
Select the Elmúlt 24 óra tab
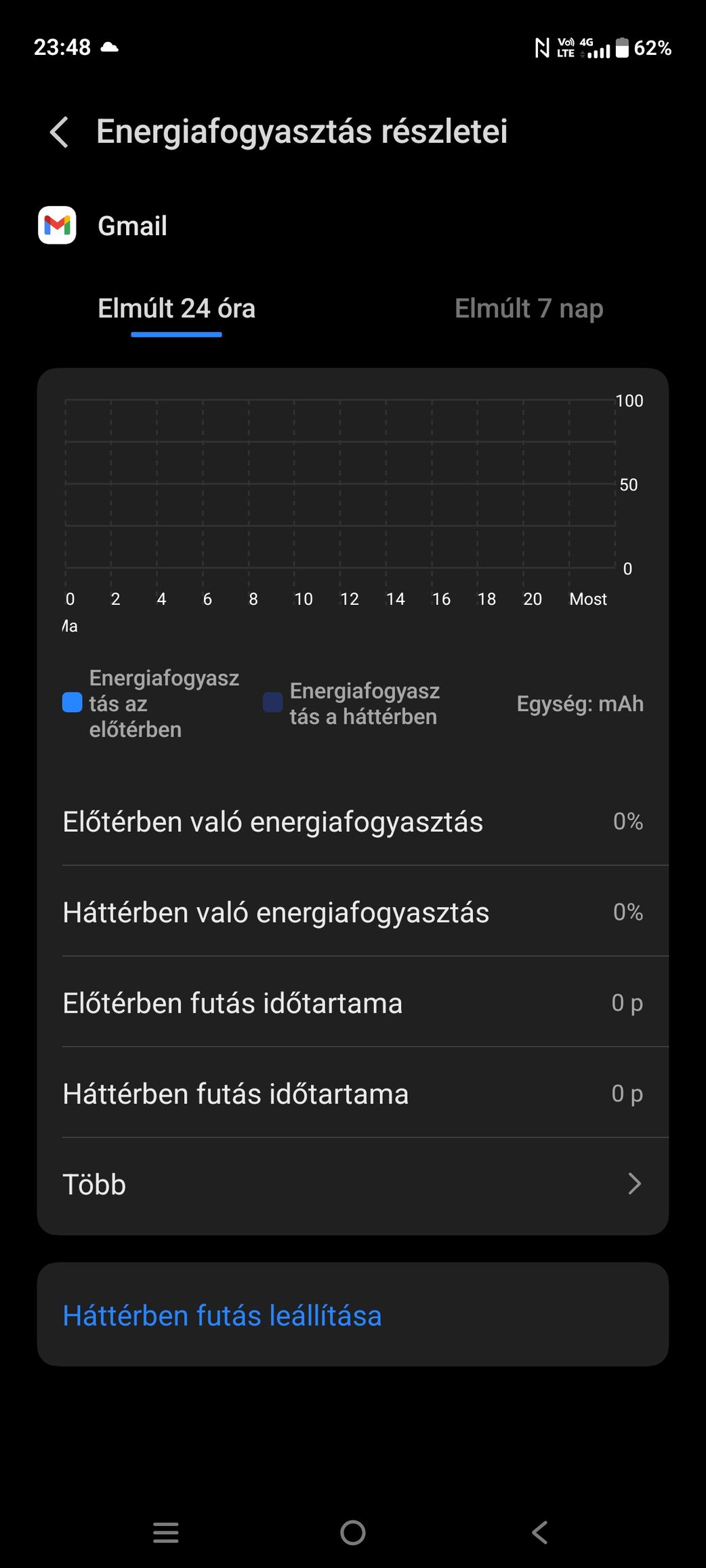177,309
